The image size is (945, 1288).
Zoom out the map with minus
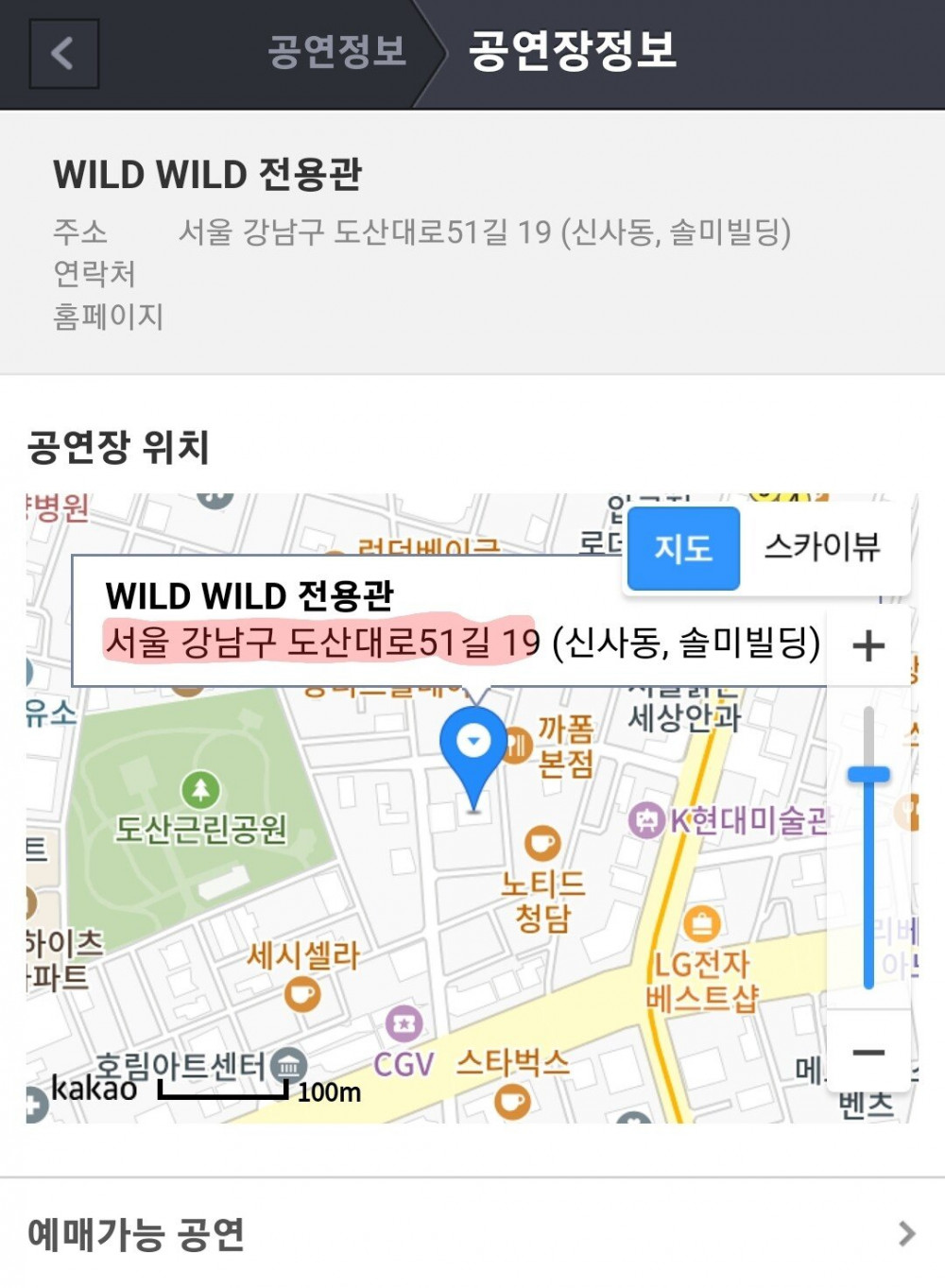point(868,1052)
